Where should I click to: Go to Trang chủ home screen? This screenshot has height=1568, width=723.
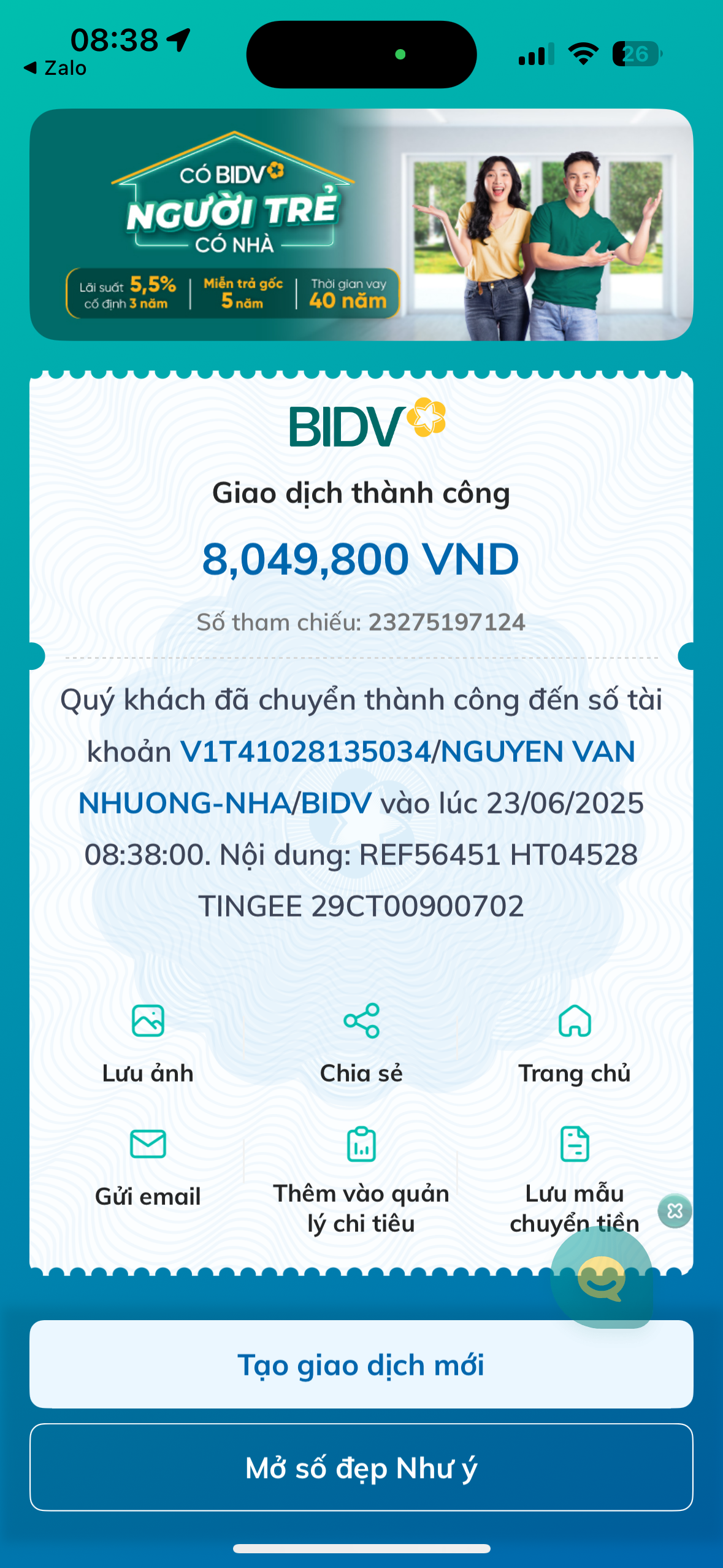click(x=574, y=1043)
